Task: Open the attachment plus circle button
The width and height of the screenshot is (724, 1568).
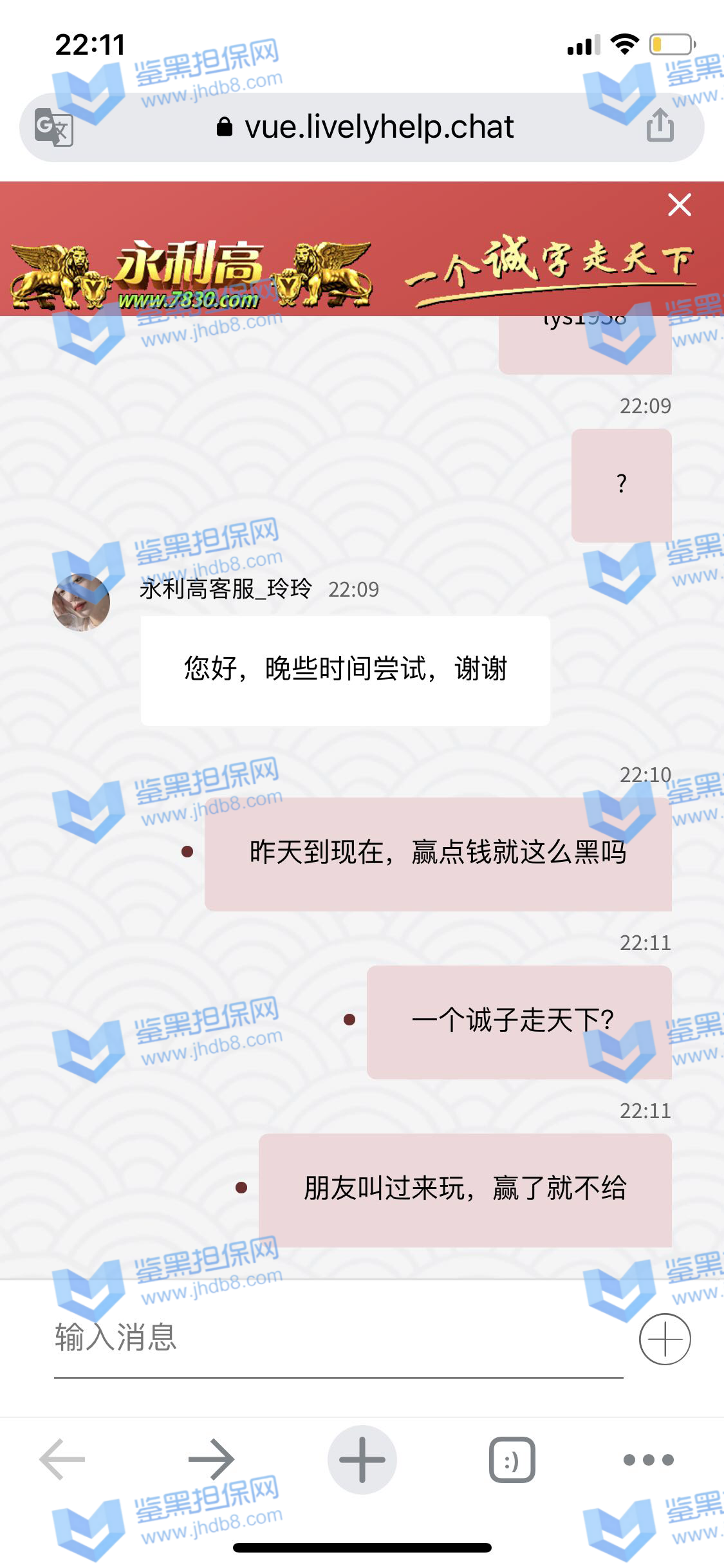Action: coord(665,1339)
